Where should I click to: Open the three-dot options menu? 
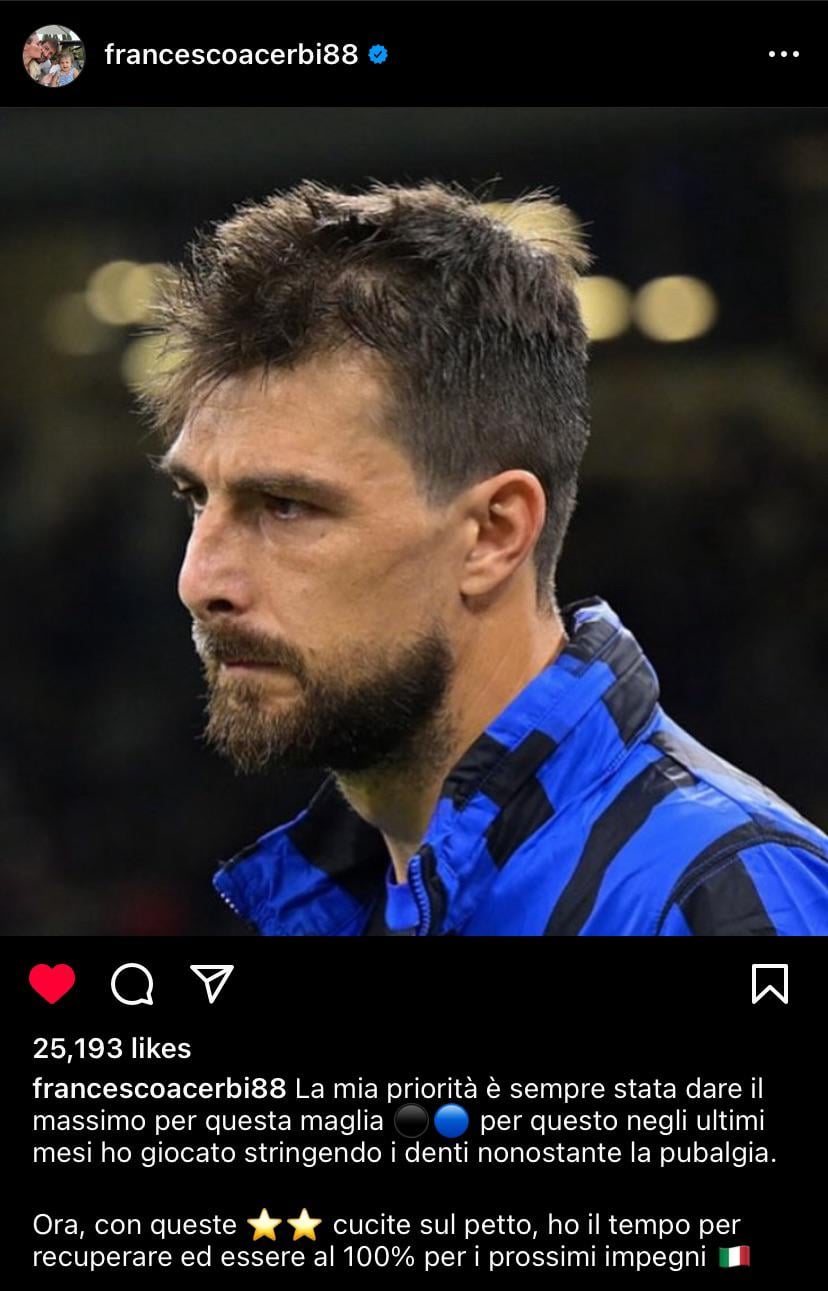(783, 55)
